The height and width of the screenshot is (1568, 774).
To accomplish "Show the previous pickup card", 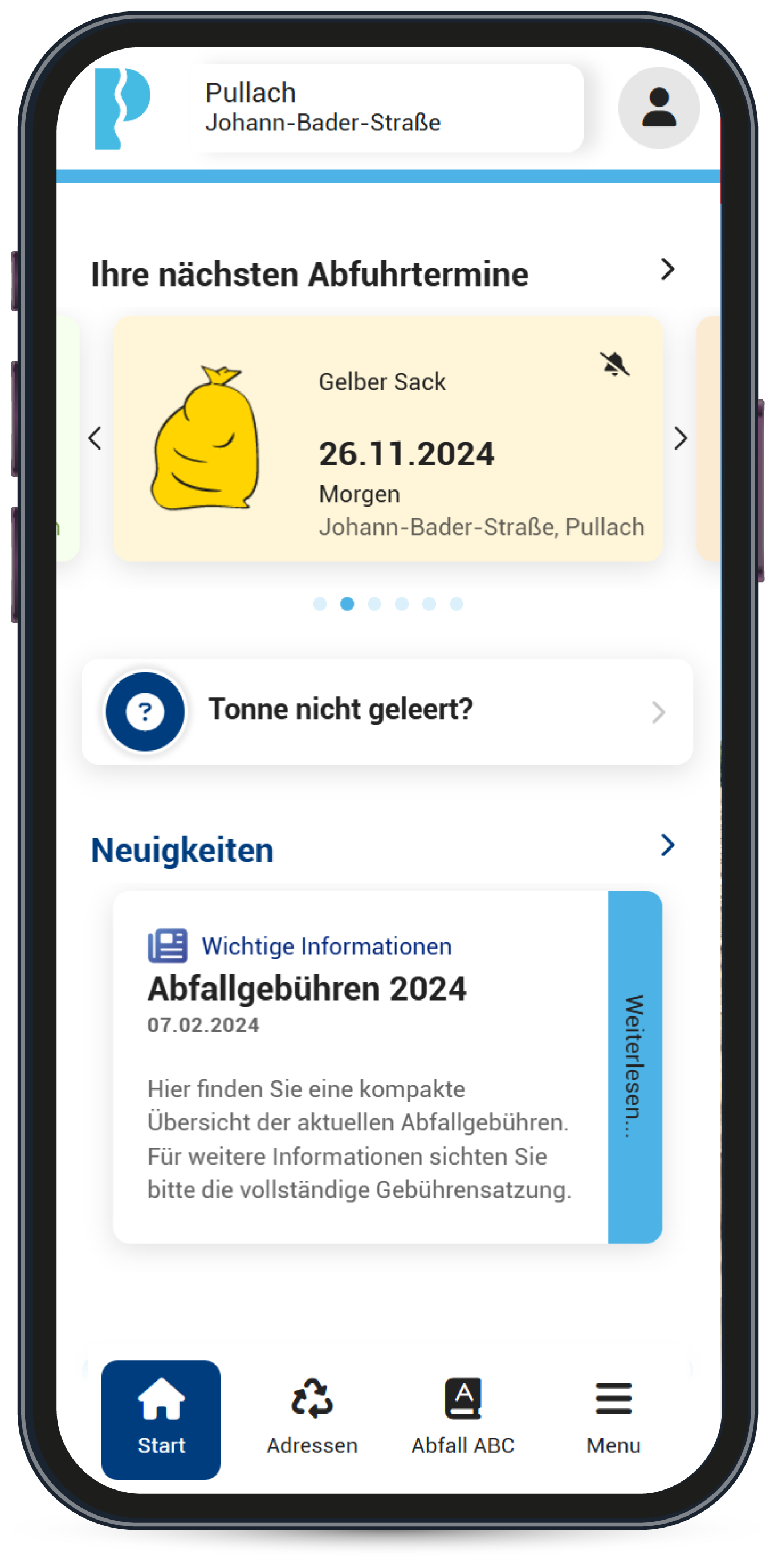I will click(x=95, y=438).
